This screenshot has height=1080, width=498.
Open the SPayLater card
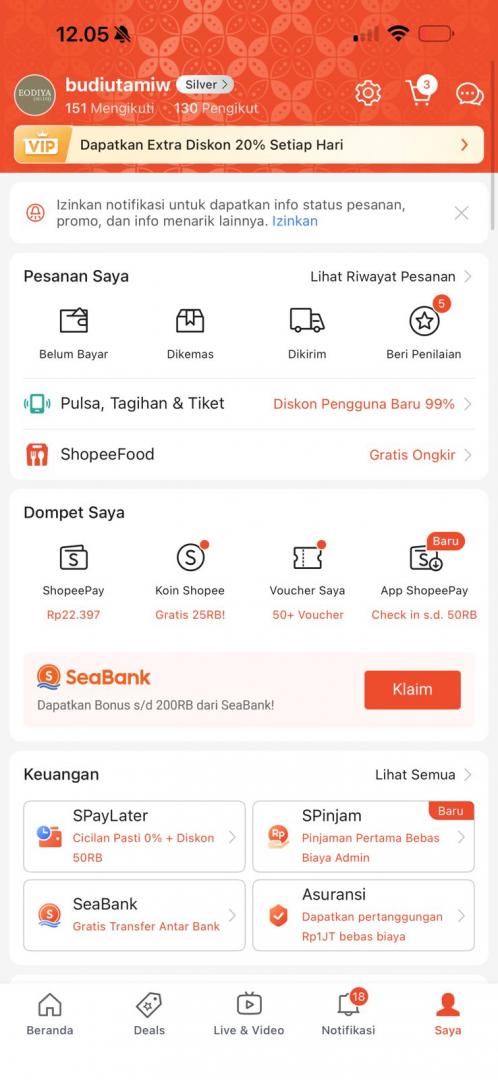[x=134, y=836]
